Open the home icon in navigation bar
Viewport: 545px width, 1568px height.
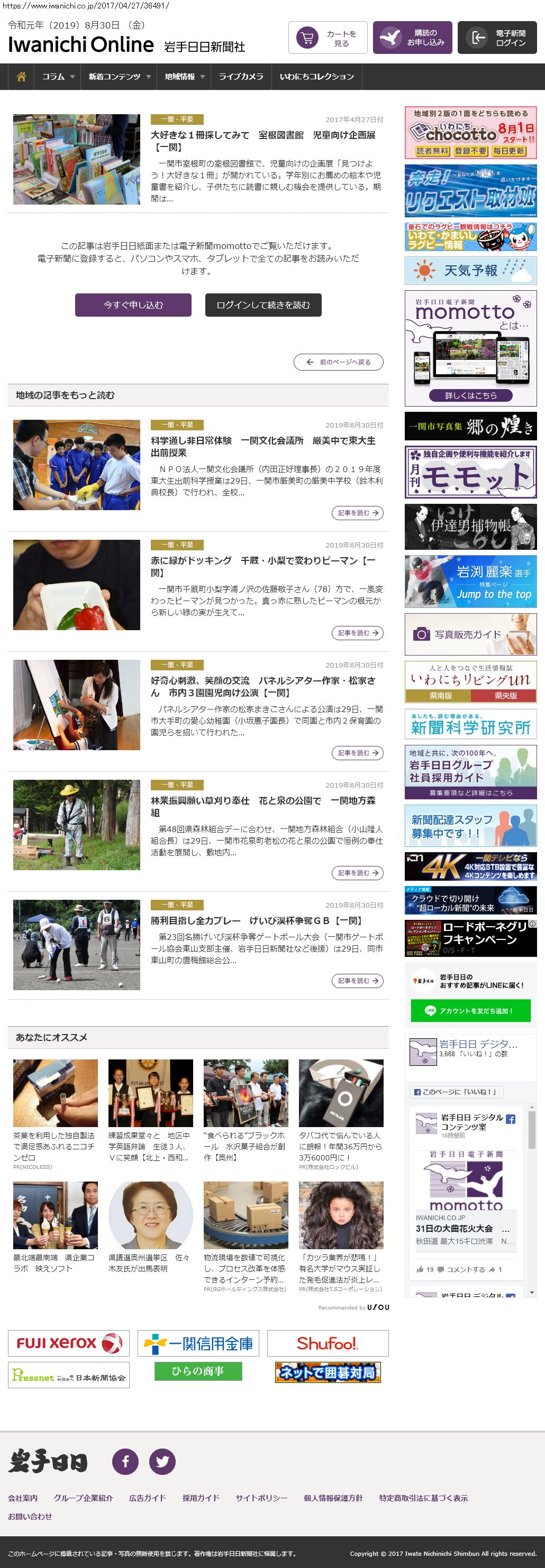(21, 77)
